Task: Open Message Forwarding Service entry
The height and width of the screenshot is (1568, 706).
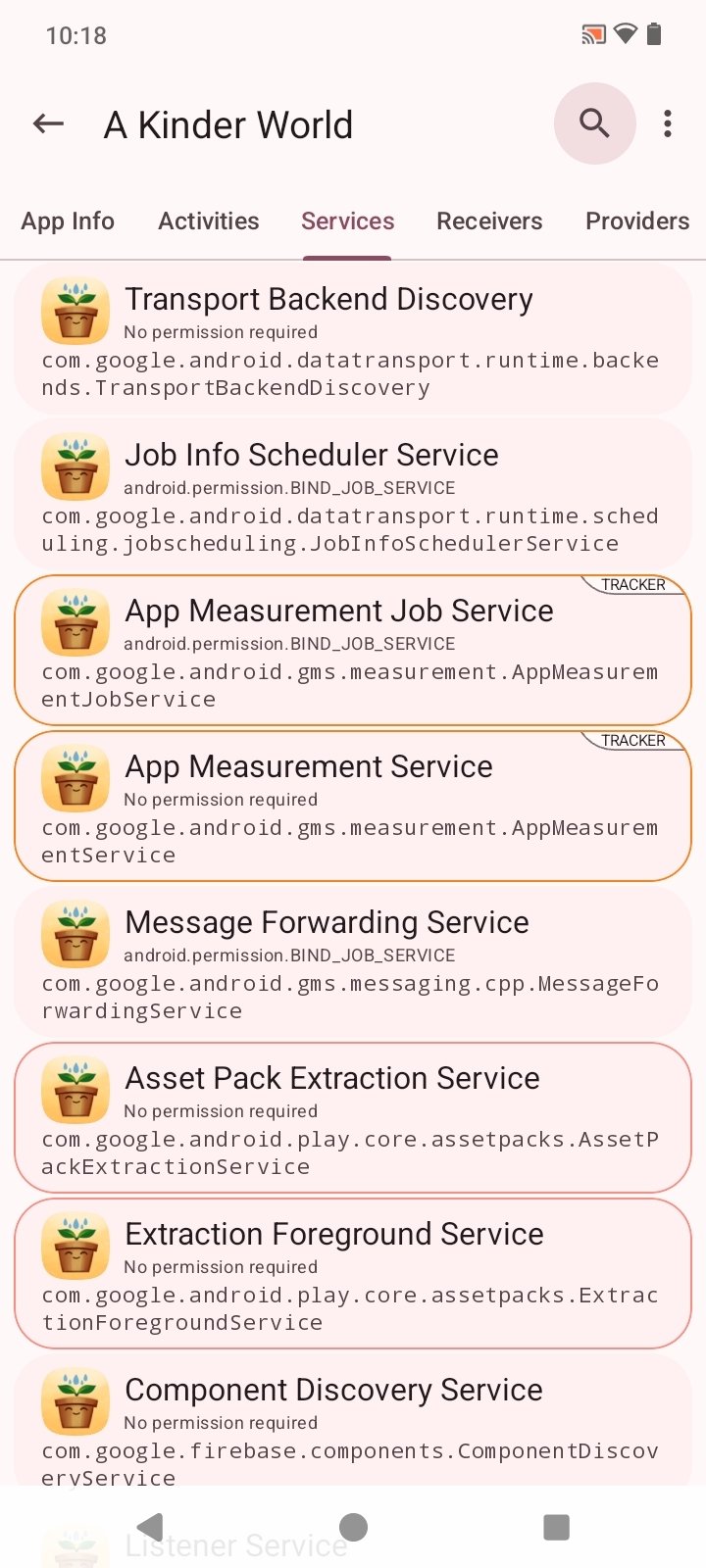Action: pyautogui.click(x=353, y=962)
